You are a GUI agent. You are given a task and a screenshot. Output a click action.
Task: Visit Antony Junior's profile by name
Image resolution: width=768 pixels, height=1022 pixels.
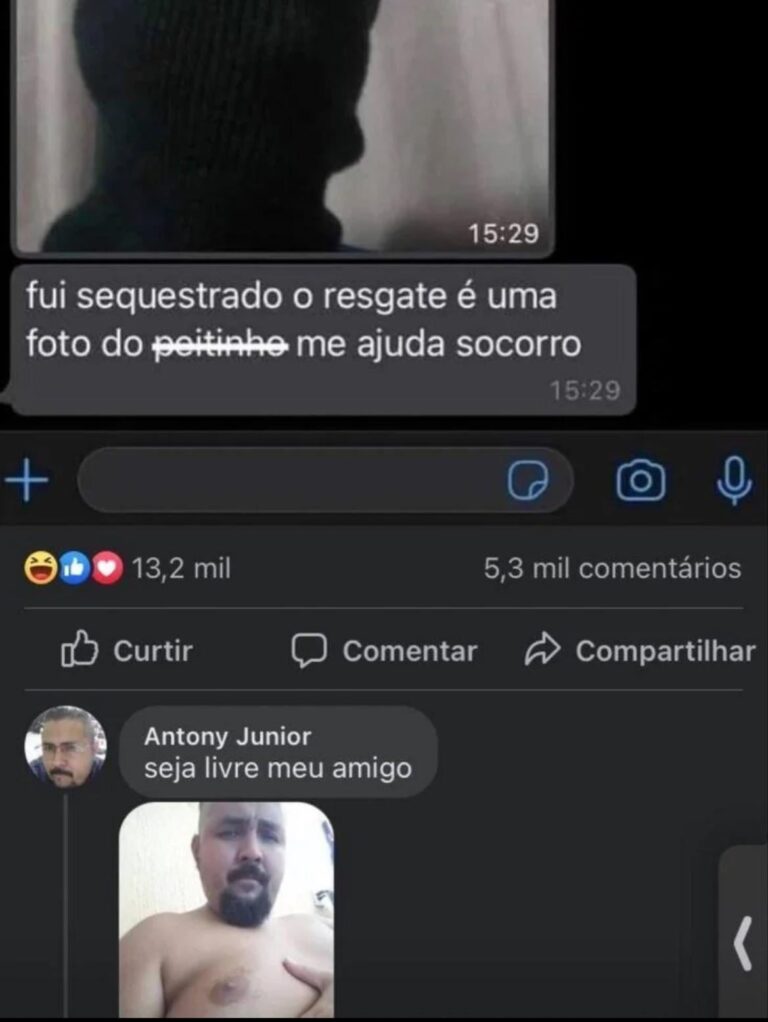pyautogui.click(x=227, y=737)
